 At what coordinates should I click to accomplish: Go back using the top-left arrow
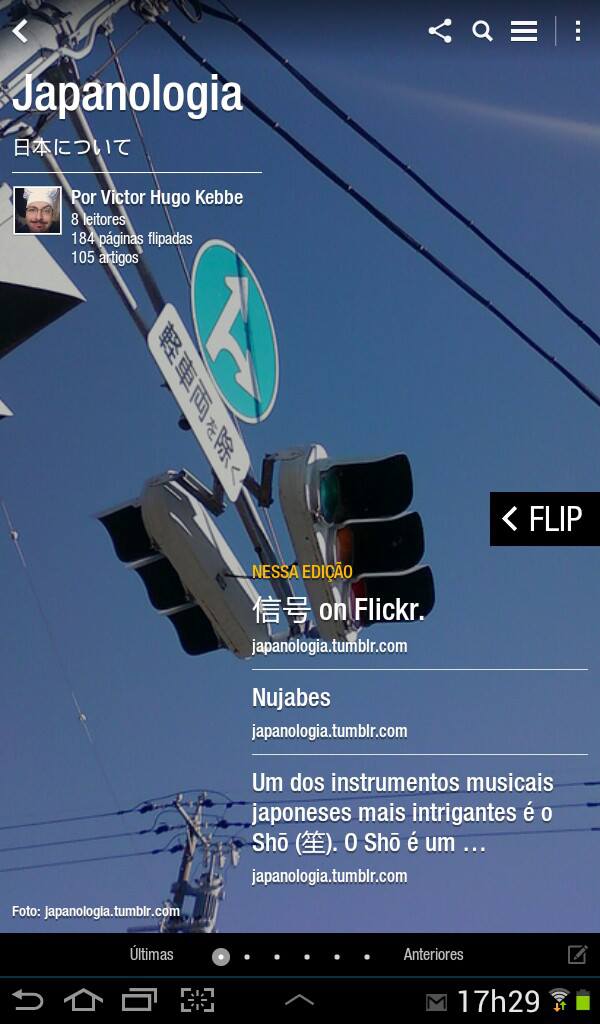[20, 31]
